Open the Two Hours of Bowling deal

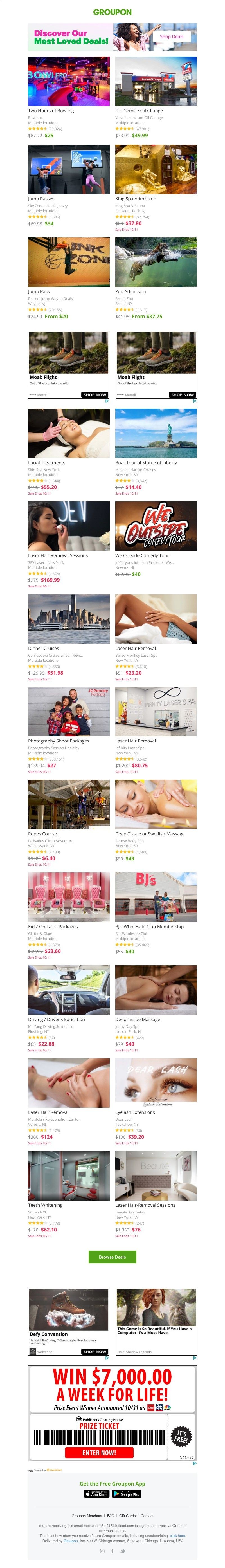pos(69,82)
